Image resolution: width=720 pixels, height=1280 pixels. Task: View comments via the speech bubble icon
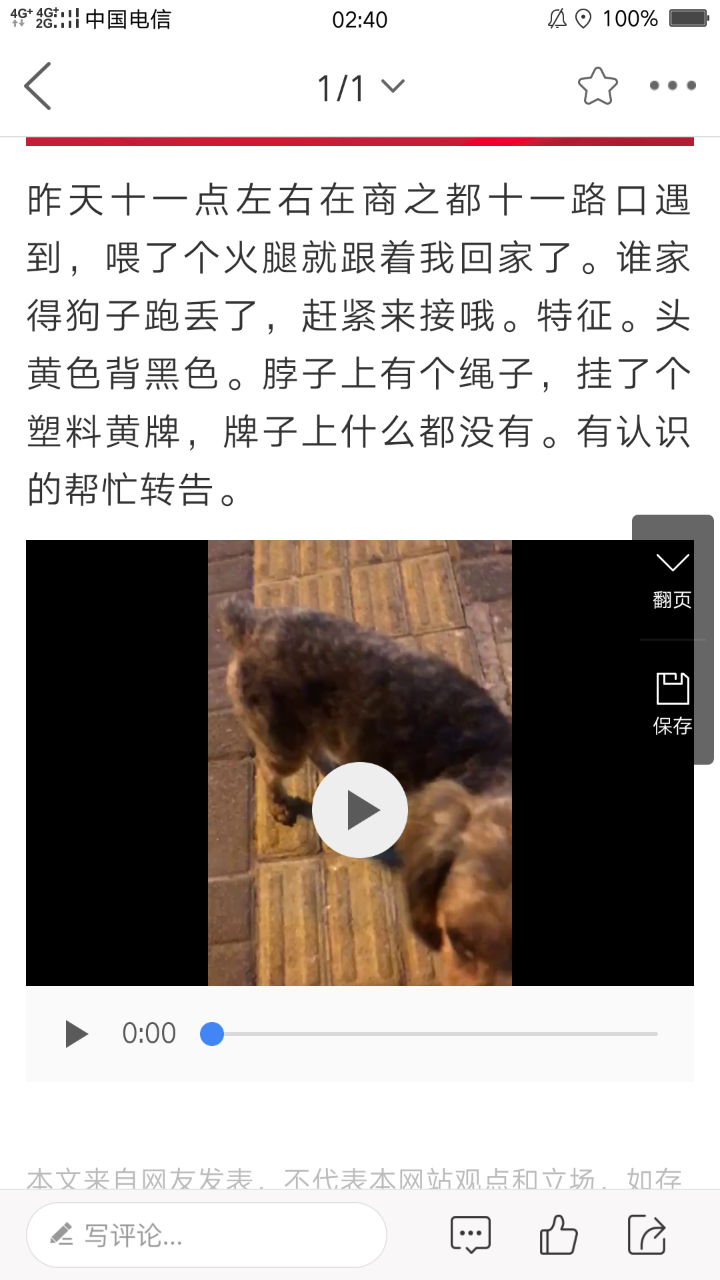470,1235
